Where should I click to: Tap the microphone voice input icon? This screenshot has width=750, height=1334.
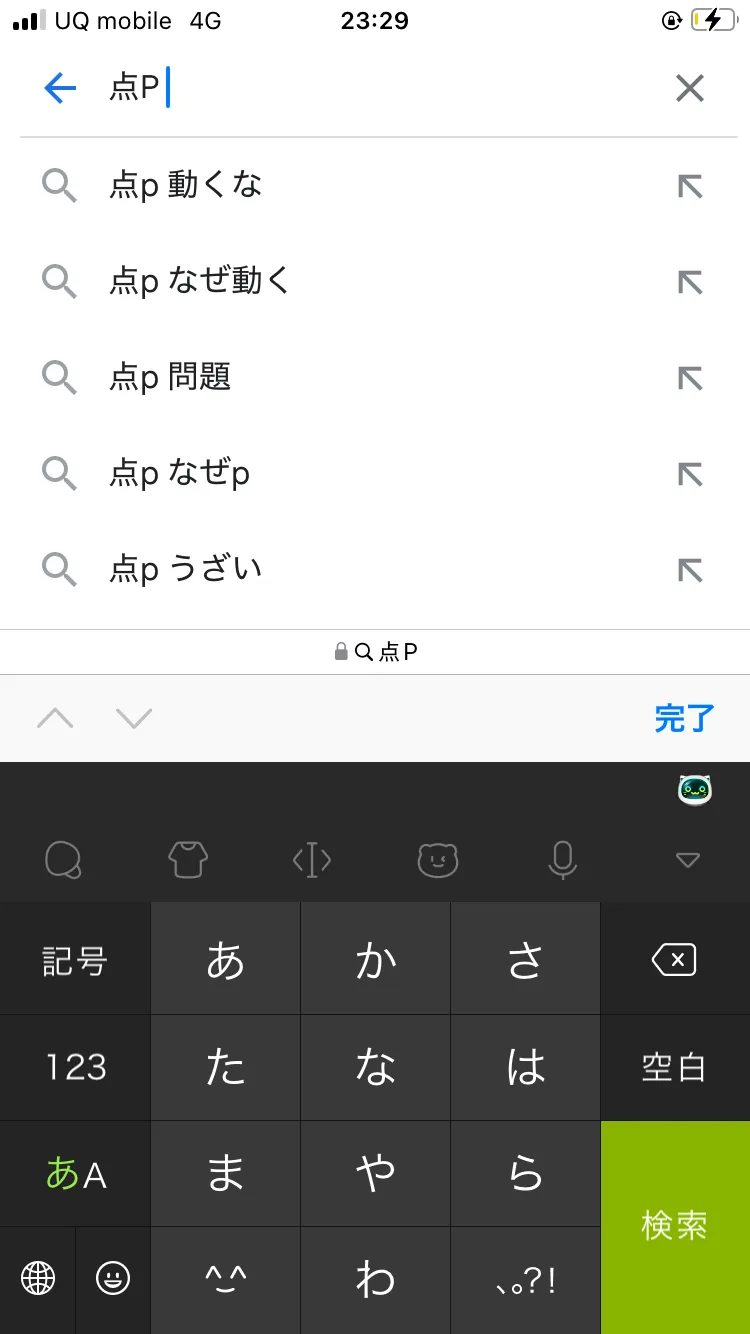pyautogui.click(x=563, y=860)
